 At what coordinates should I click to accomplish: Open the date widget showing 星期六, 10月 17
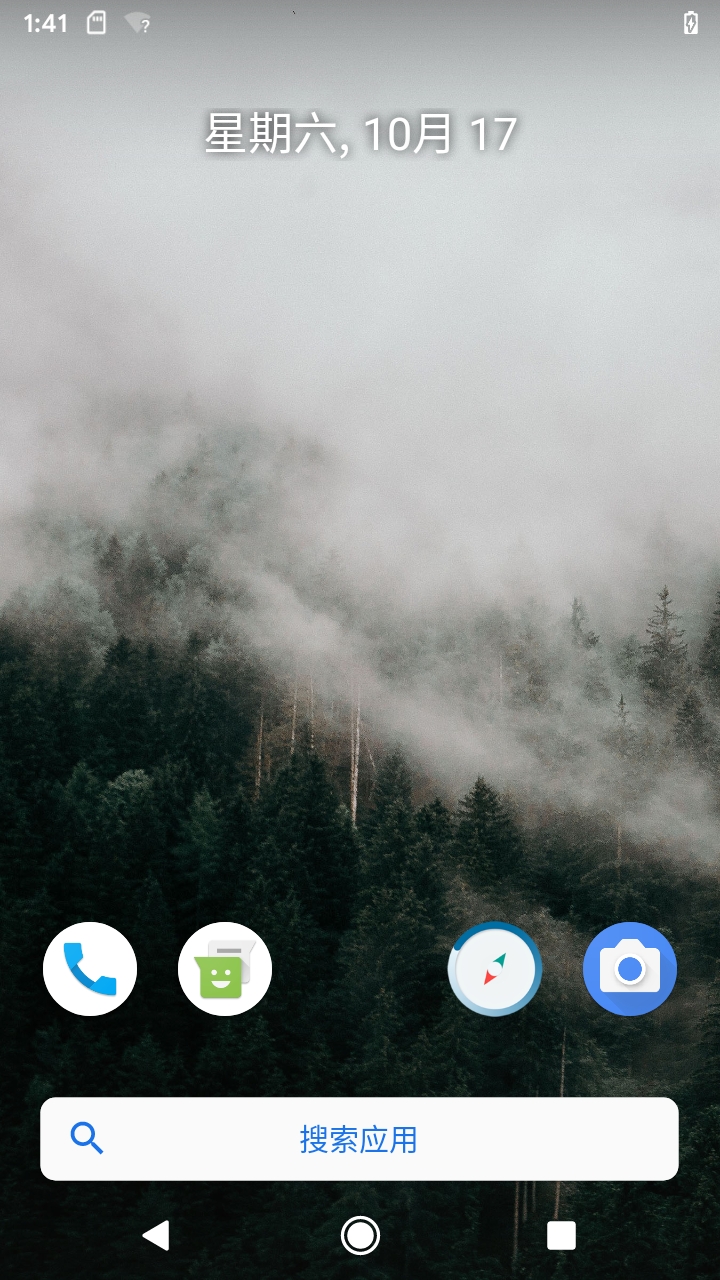[x=360, y=134]
